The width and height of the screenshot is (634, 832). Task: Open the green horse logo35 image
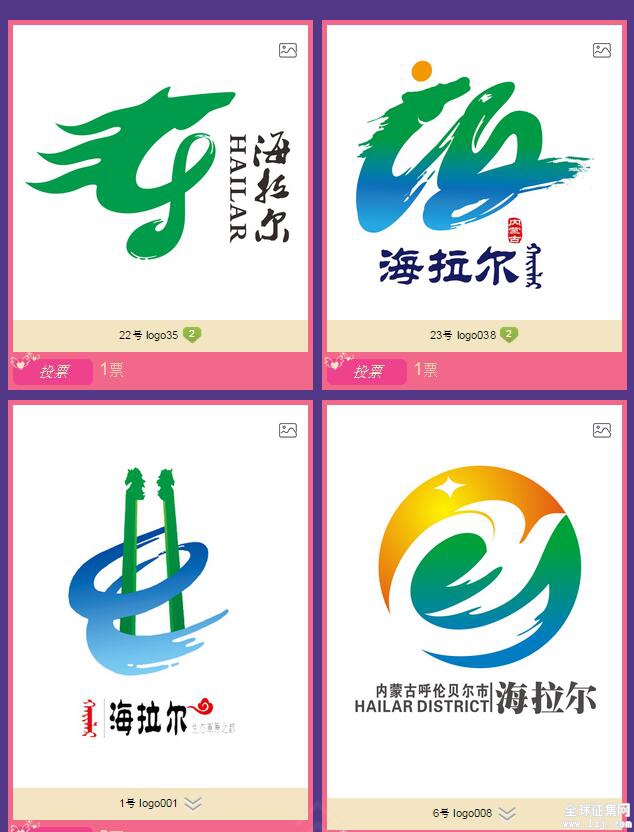click(x=160, y=170)
